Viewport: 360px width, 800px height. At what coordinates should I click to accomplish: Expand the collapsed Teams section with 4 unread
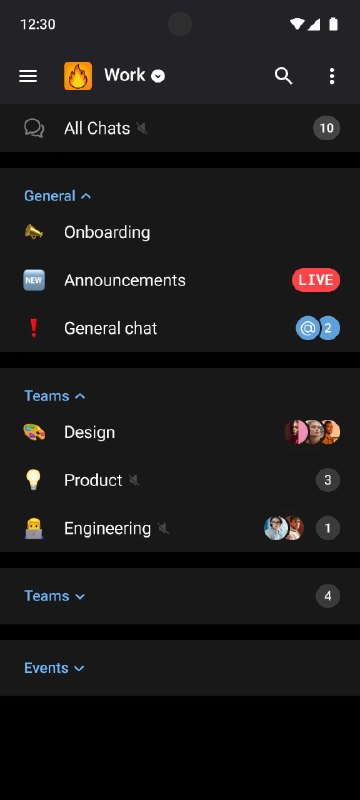pos(180,596)
